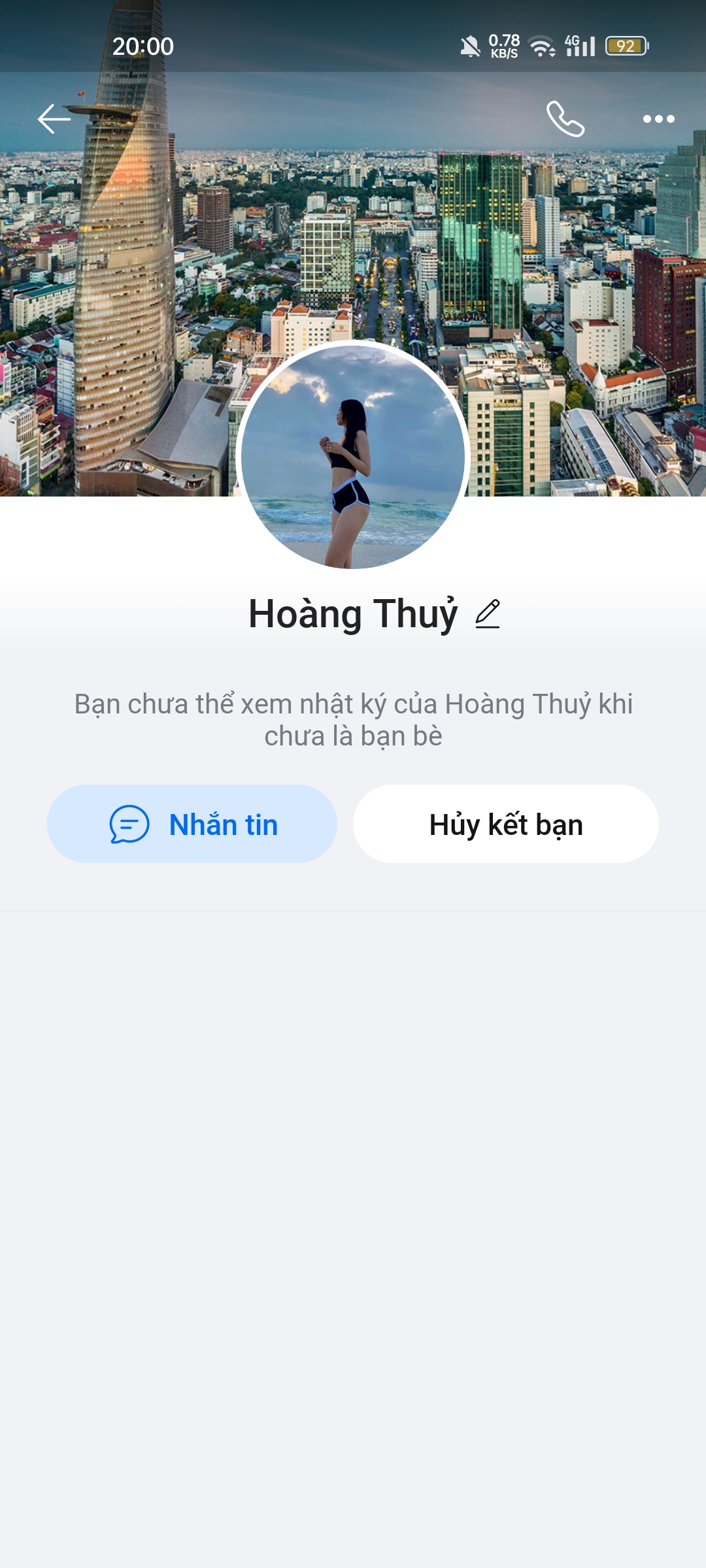Tap the Nhắn tin button
This screenshot has height=1568, width=706.
pyautogui.click(x=192, y=824)
